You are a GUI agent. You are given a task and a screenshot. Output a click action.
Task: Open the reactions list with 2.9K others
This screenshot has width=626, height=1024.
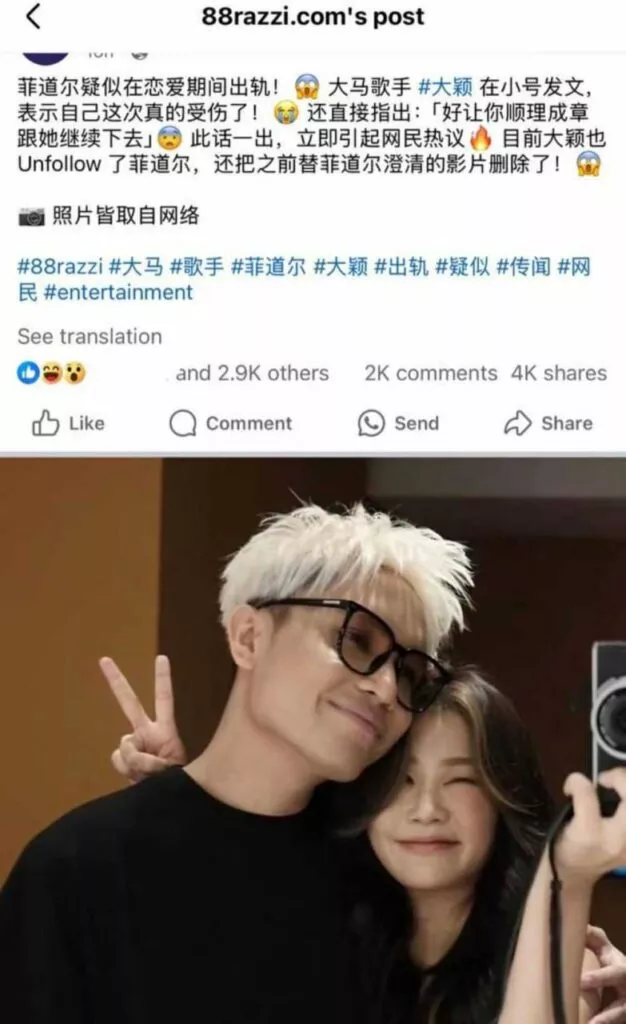[x=251, y=373]
